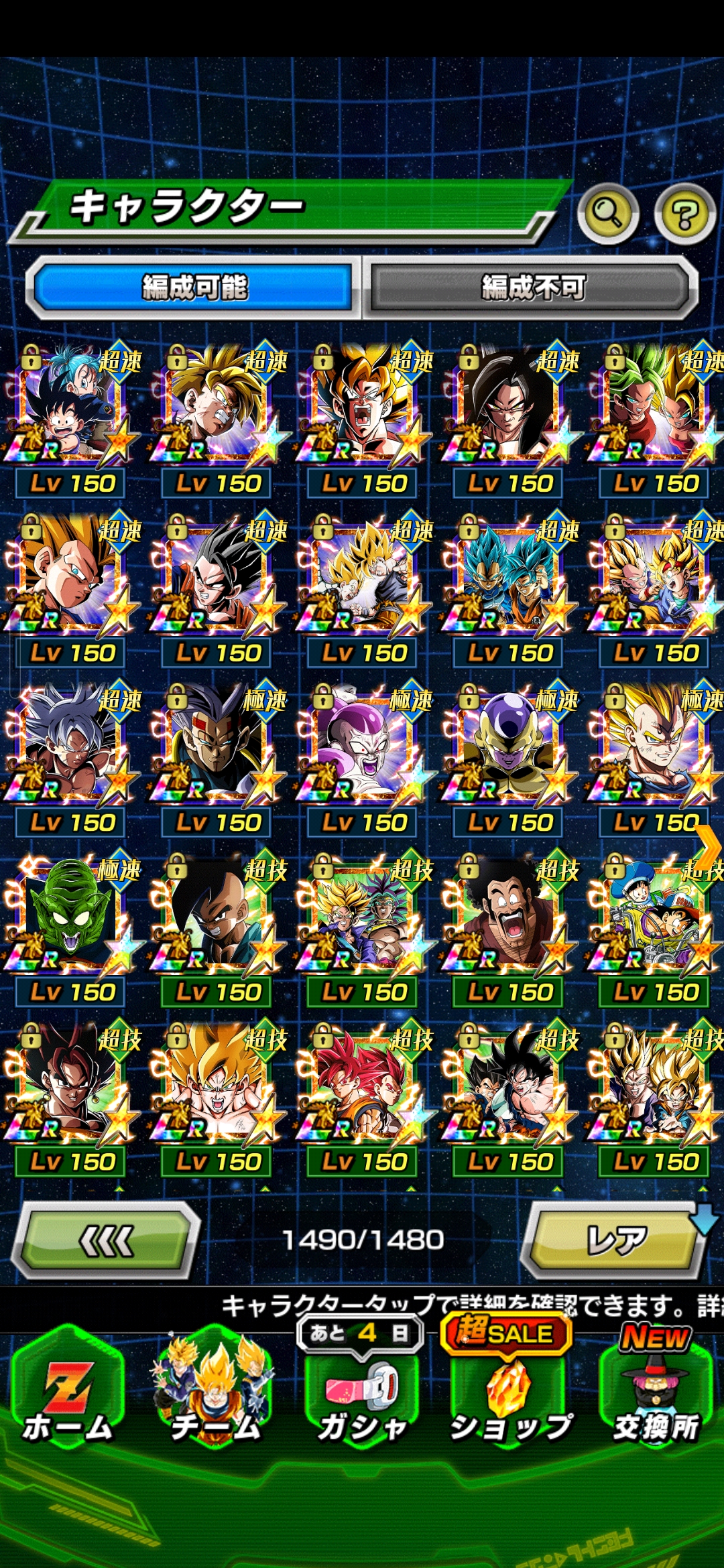View the green King Piccolo character card
The height and width of the screenshot is (1568, 724).
pos(71,917)
